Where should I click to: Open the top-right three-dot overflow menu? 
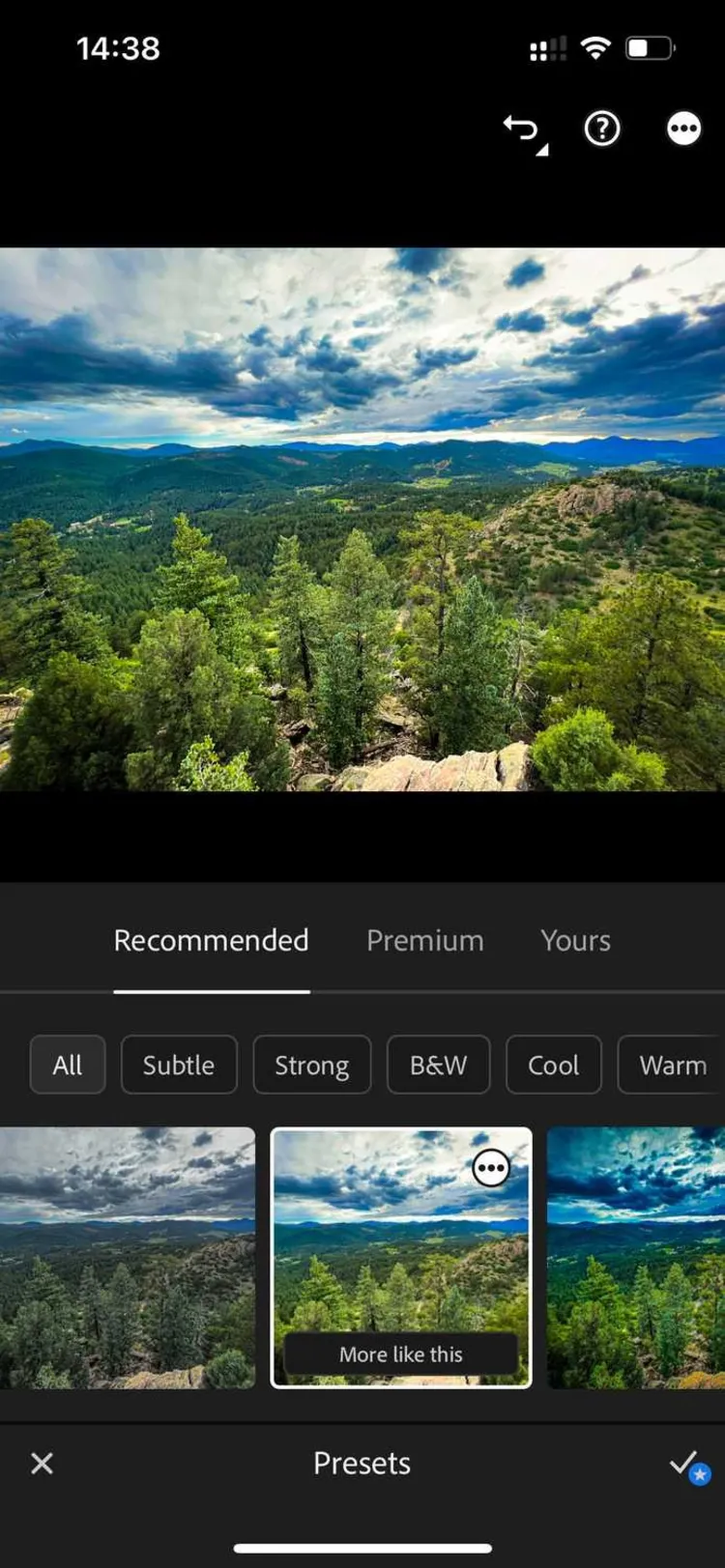(684, 128)
